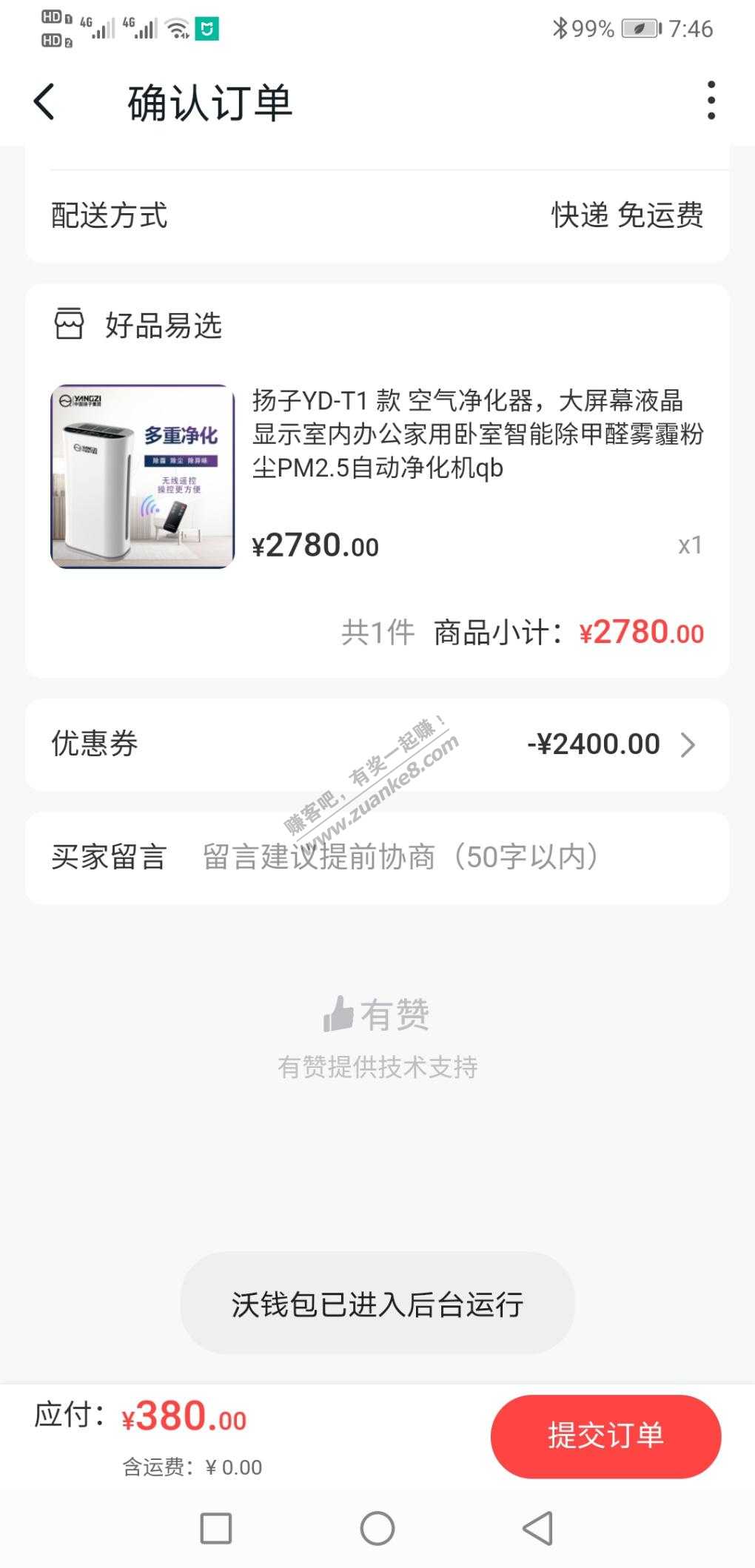
Task: Open the 配送方式 delivery options
Action: [x=377, y=215]
